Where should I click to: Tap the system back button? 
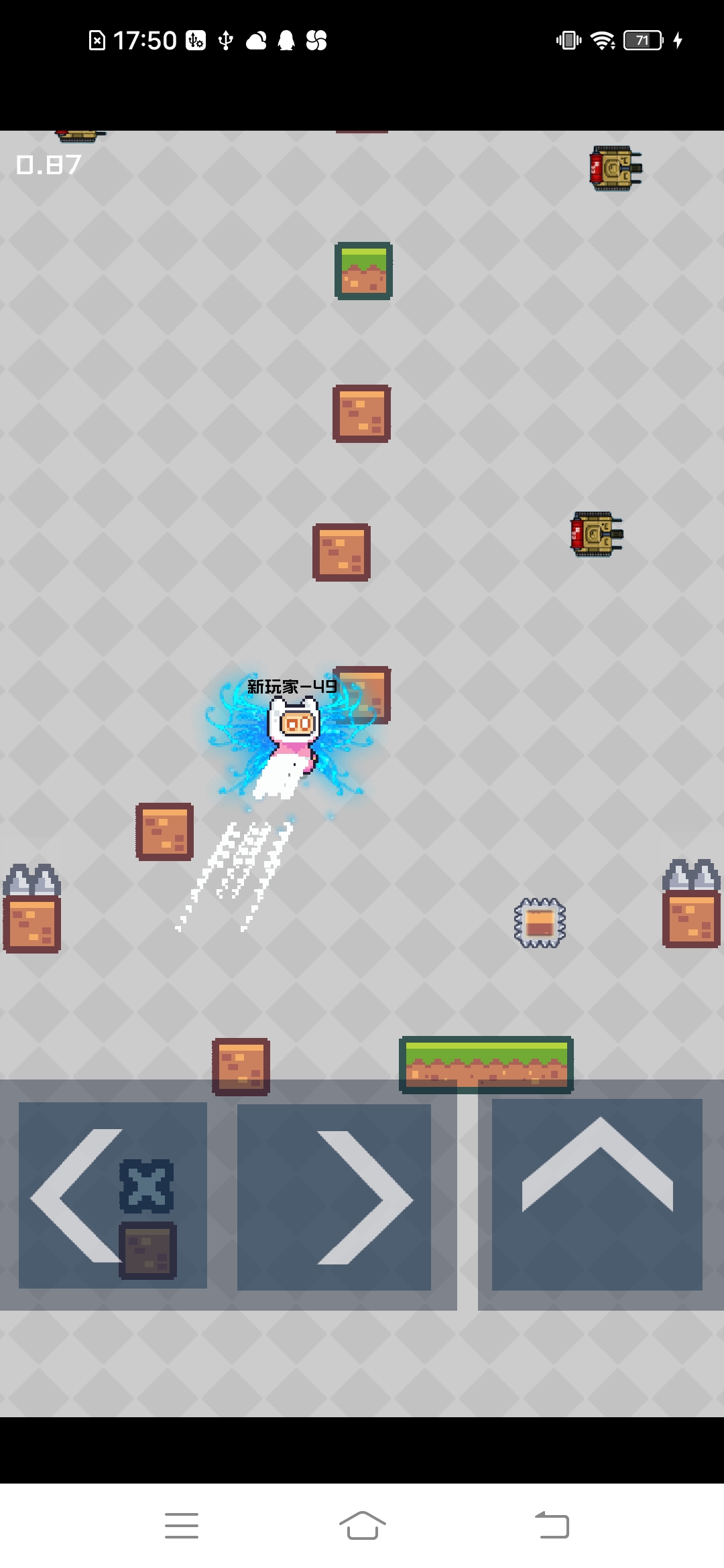552,1526
